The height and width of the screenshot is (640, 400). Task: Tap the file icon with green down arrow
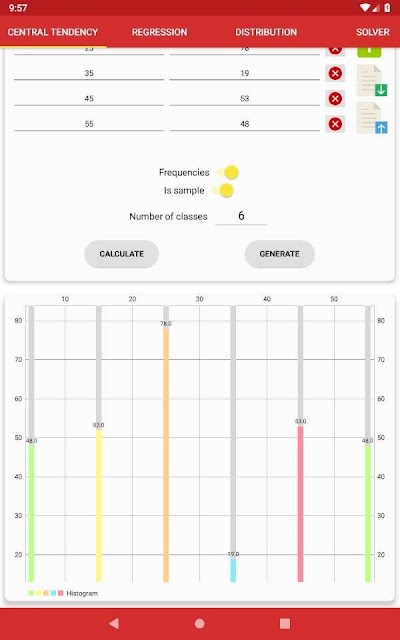pos(372,81)
